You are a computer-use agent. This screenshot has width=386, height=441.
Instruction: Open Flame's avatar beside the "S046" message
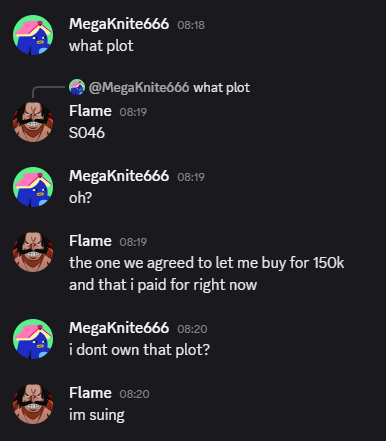point(33,122)
